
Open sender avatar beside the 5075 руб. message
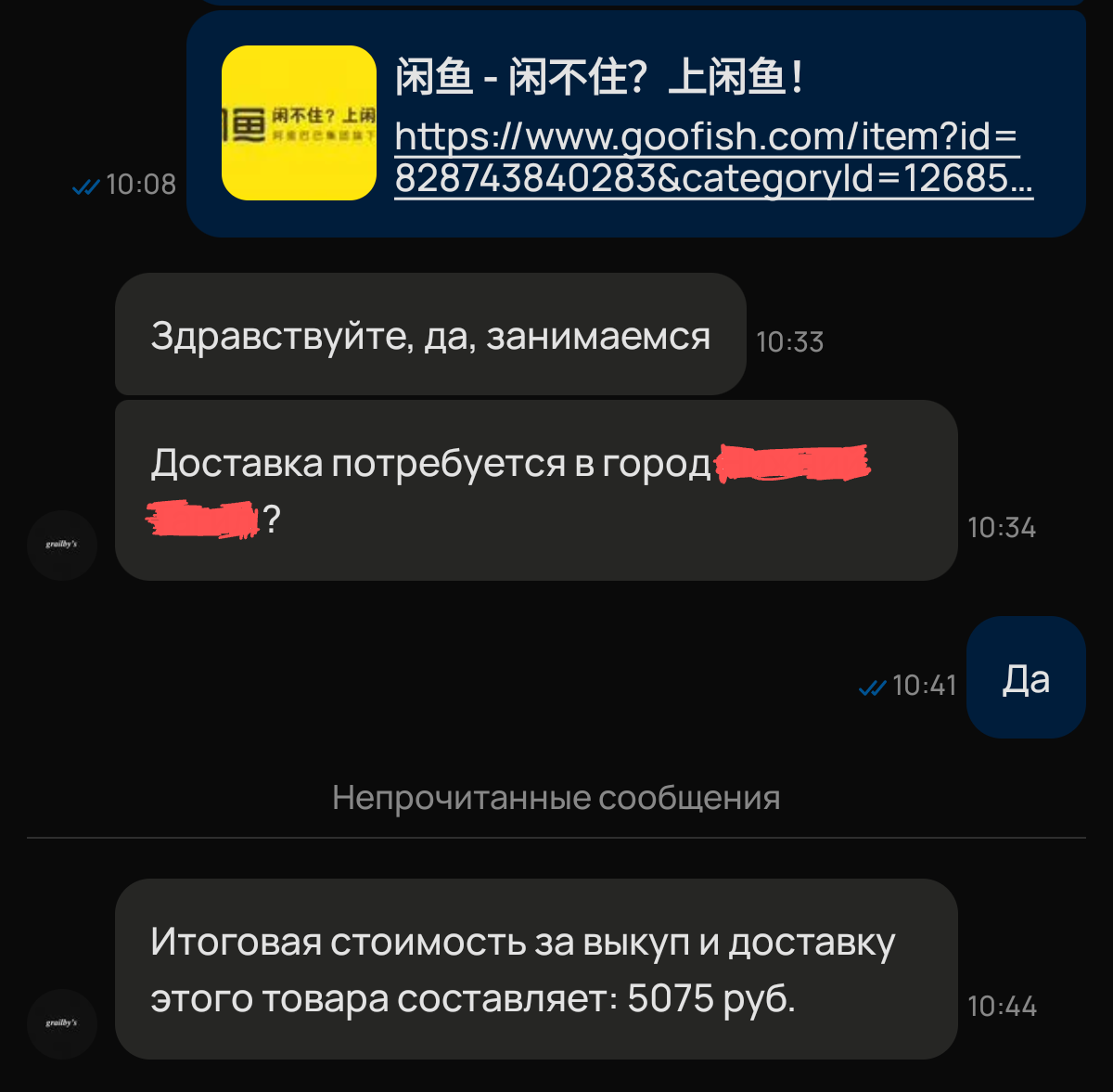pyautogui.click(x=62, y=1023)
